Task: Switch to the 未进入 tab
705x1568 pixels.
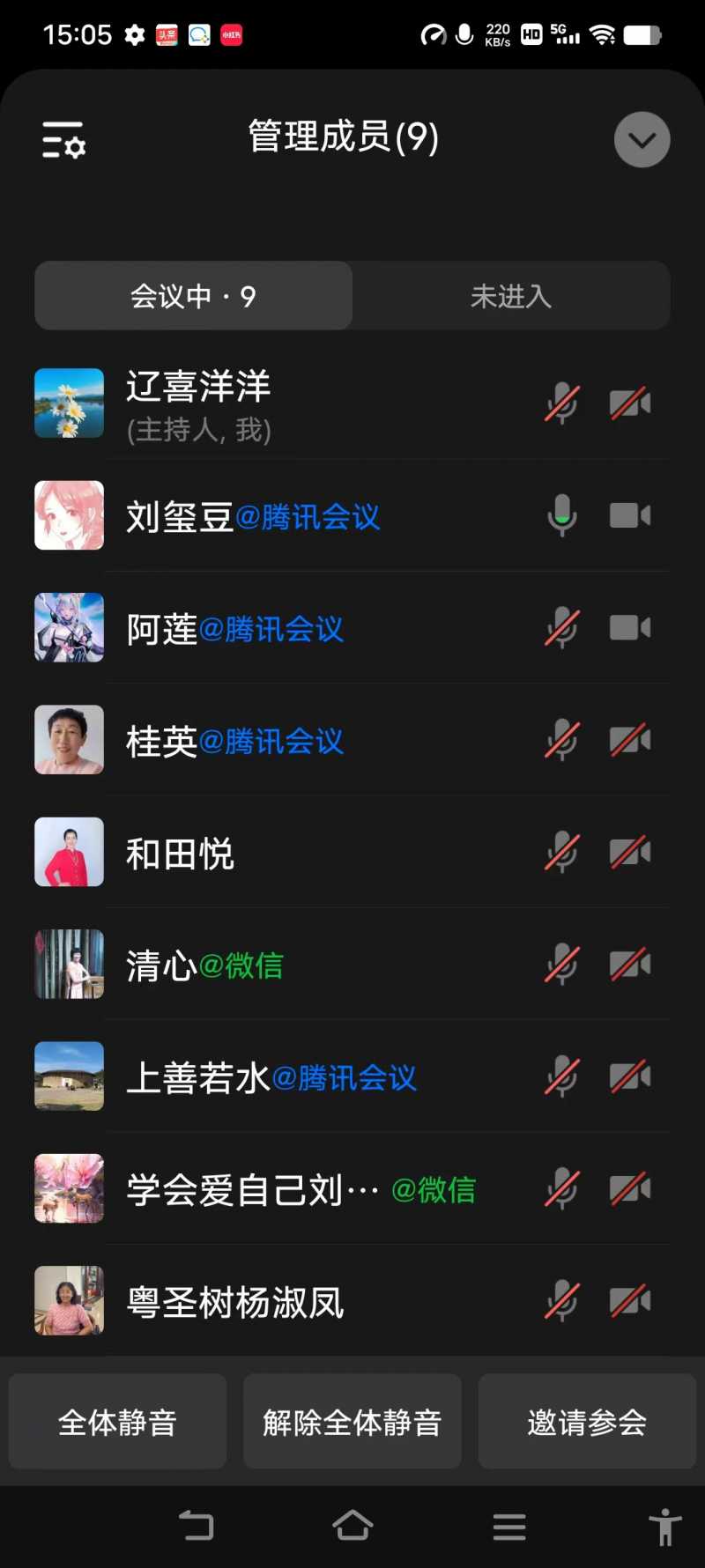Action: [511, 296]
